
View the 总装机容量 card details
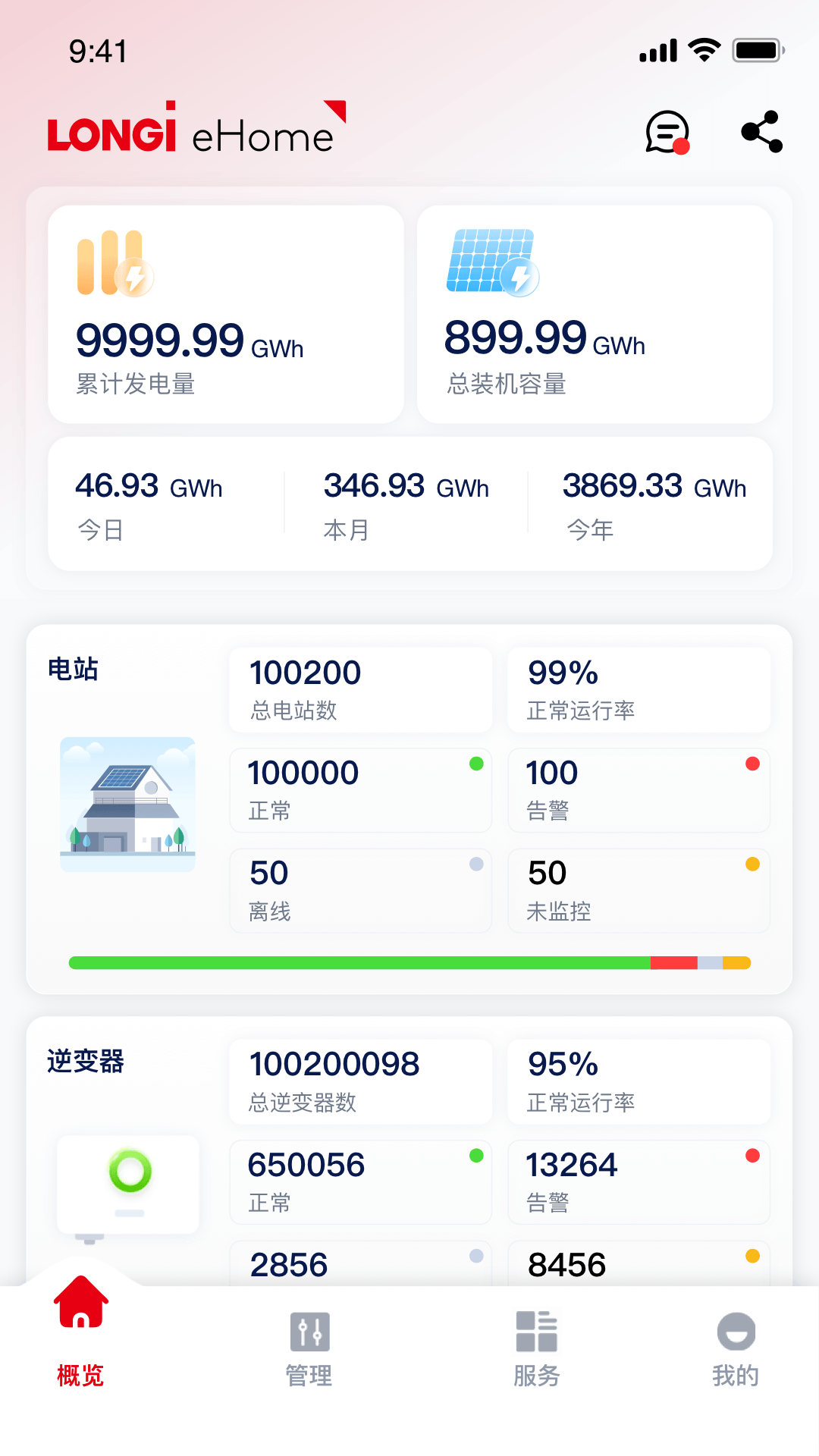pyautogui.click(x=595, y=312)
